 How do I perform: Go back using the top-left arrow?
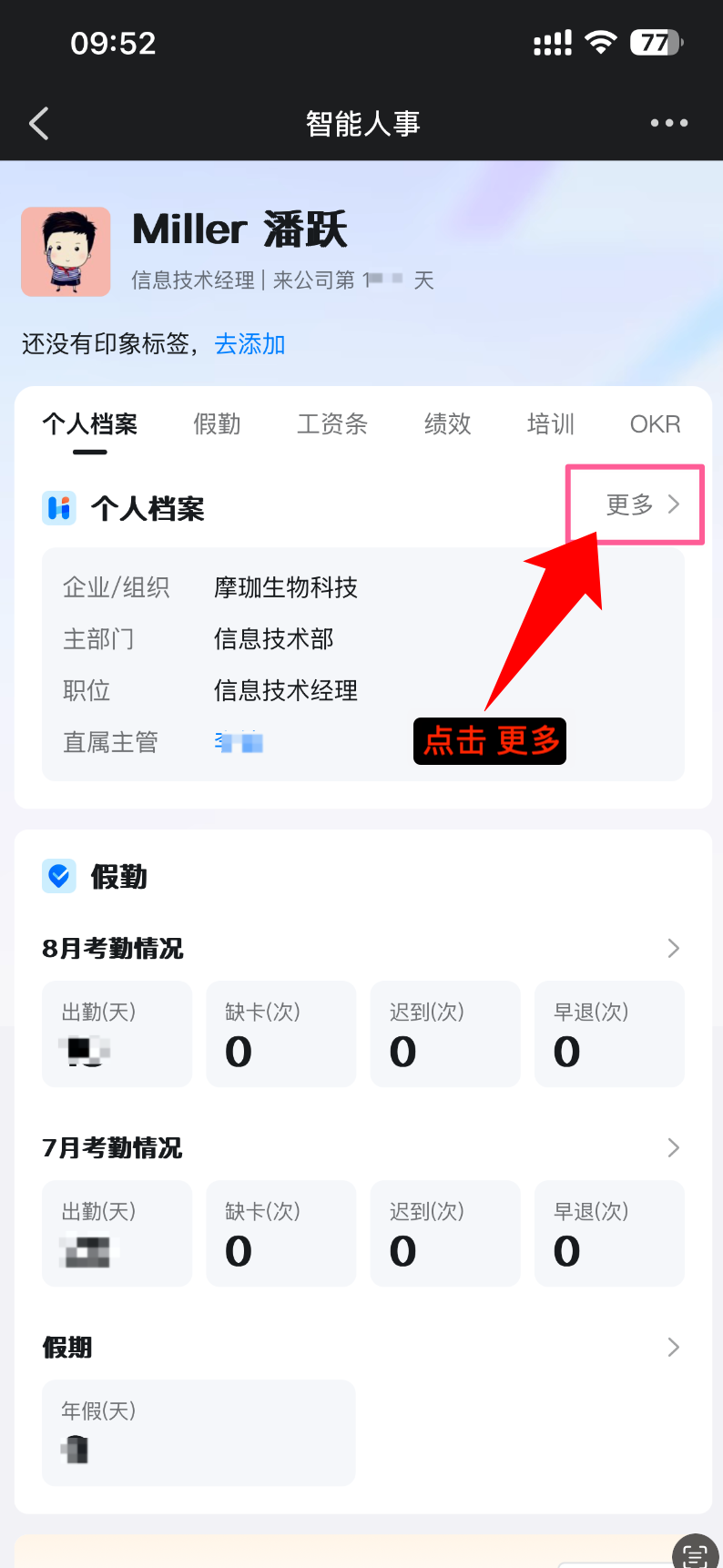click(x=39, y=124)
